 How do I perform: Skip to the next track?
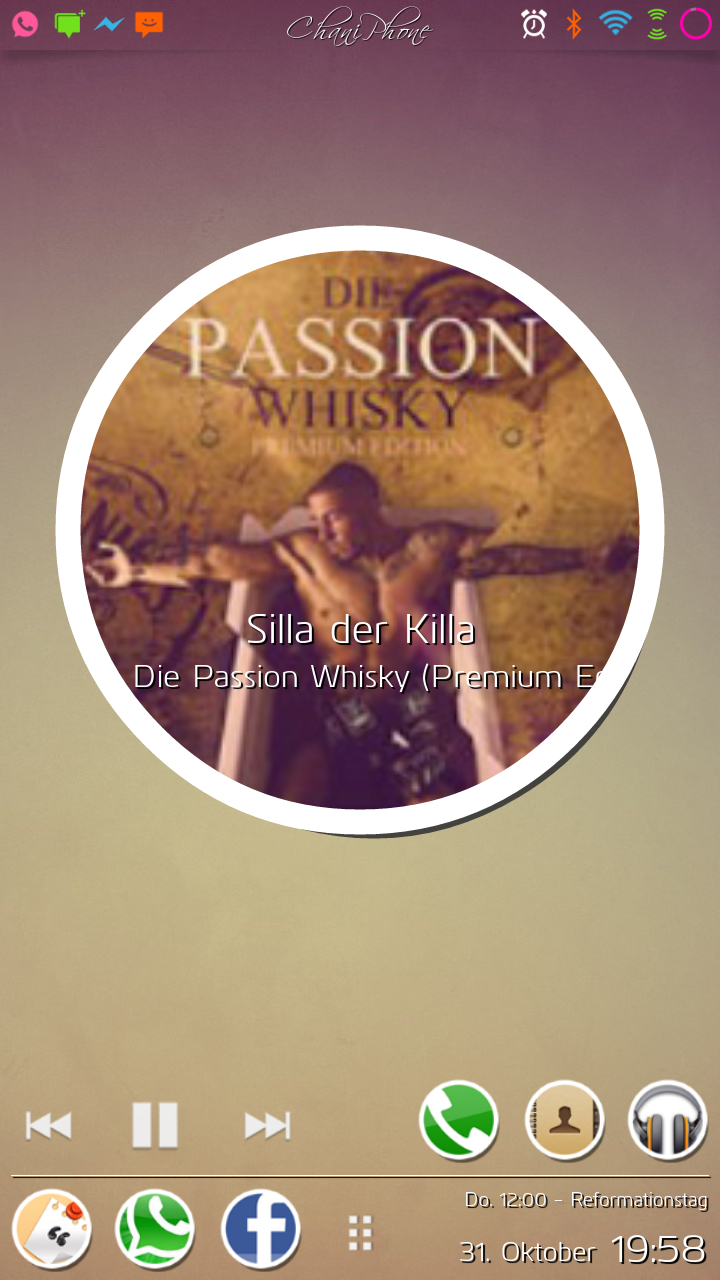[x=267, y=1126]
